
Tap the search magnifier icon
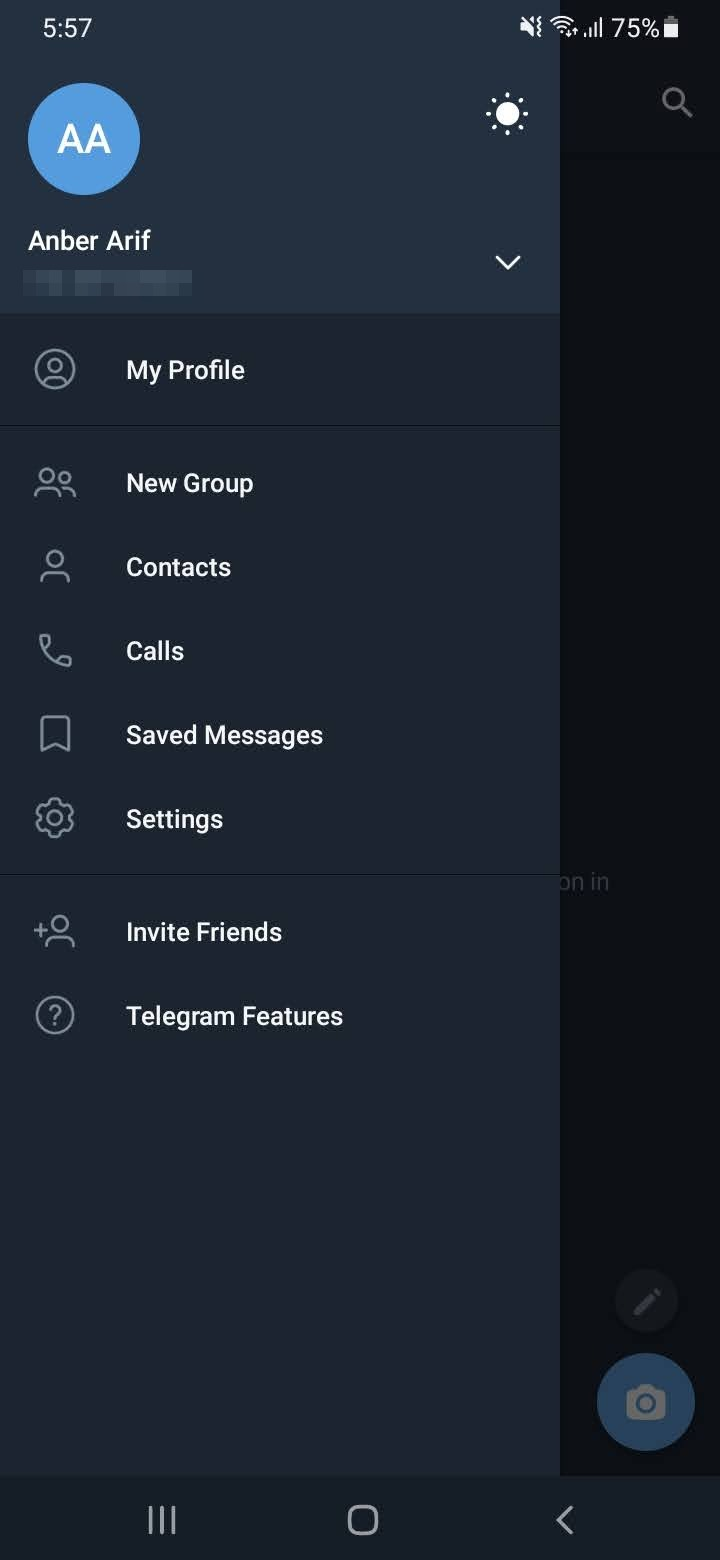676,102
